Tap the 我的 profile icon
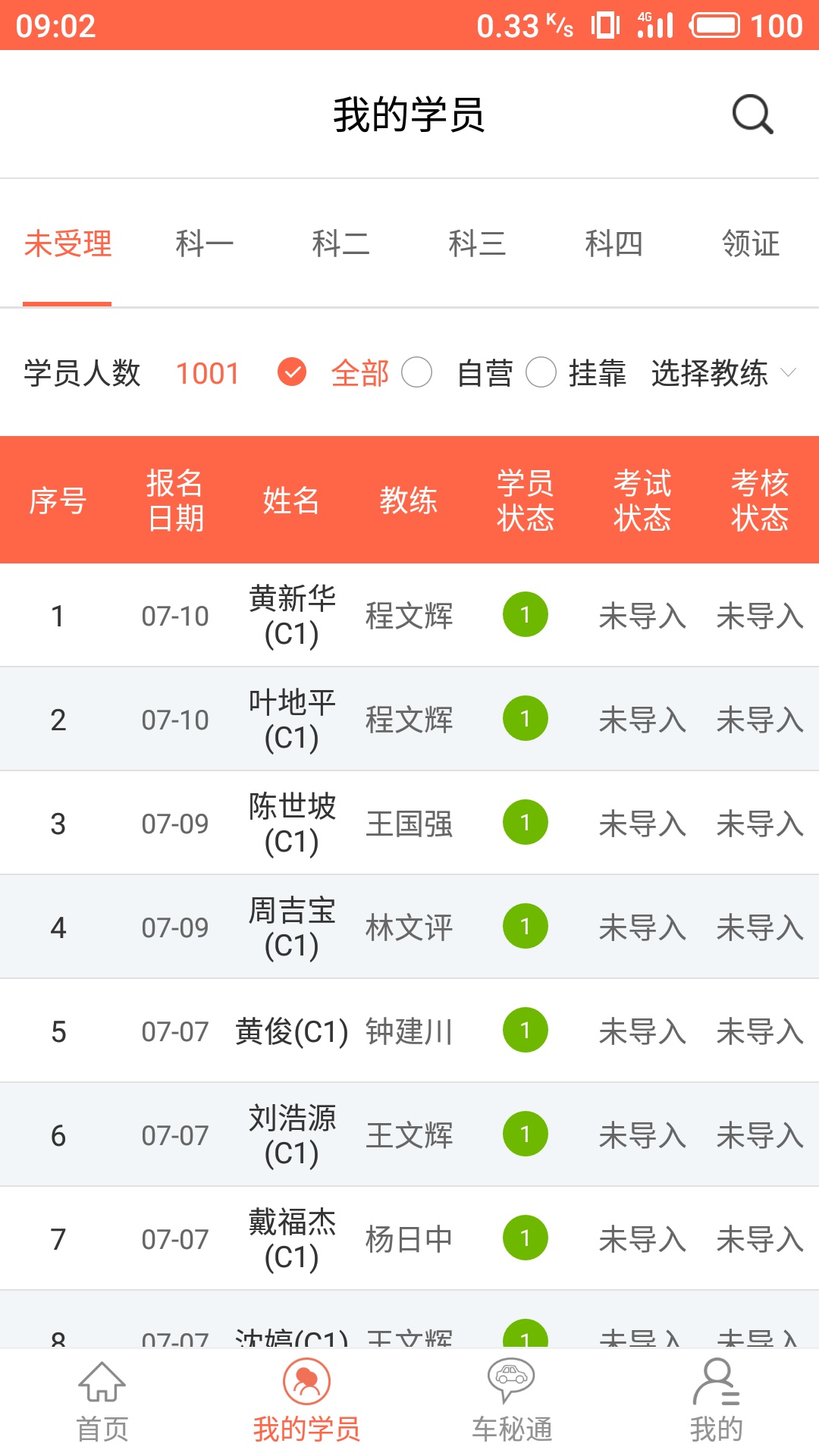 pos(716,1382)
